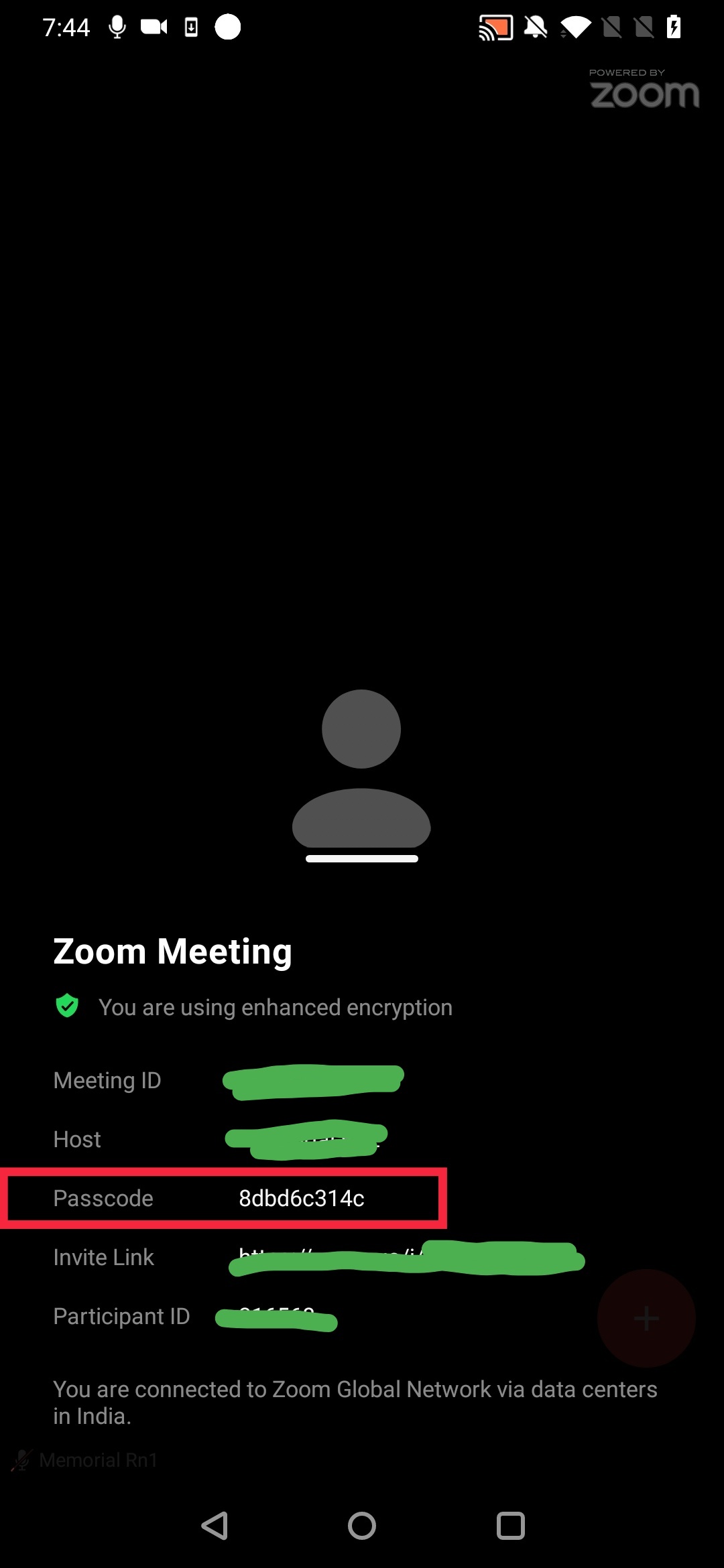
Task: Open the recent apps overview
Action: point(510,1526)
